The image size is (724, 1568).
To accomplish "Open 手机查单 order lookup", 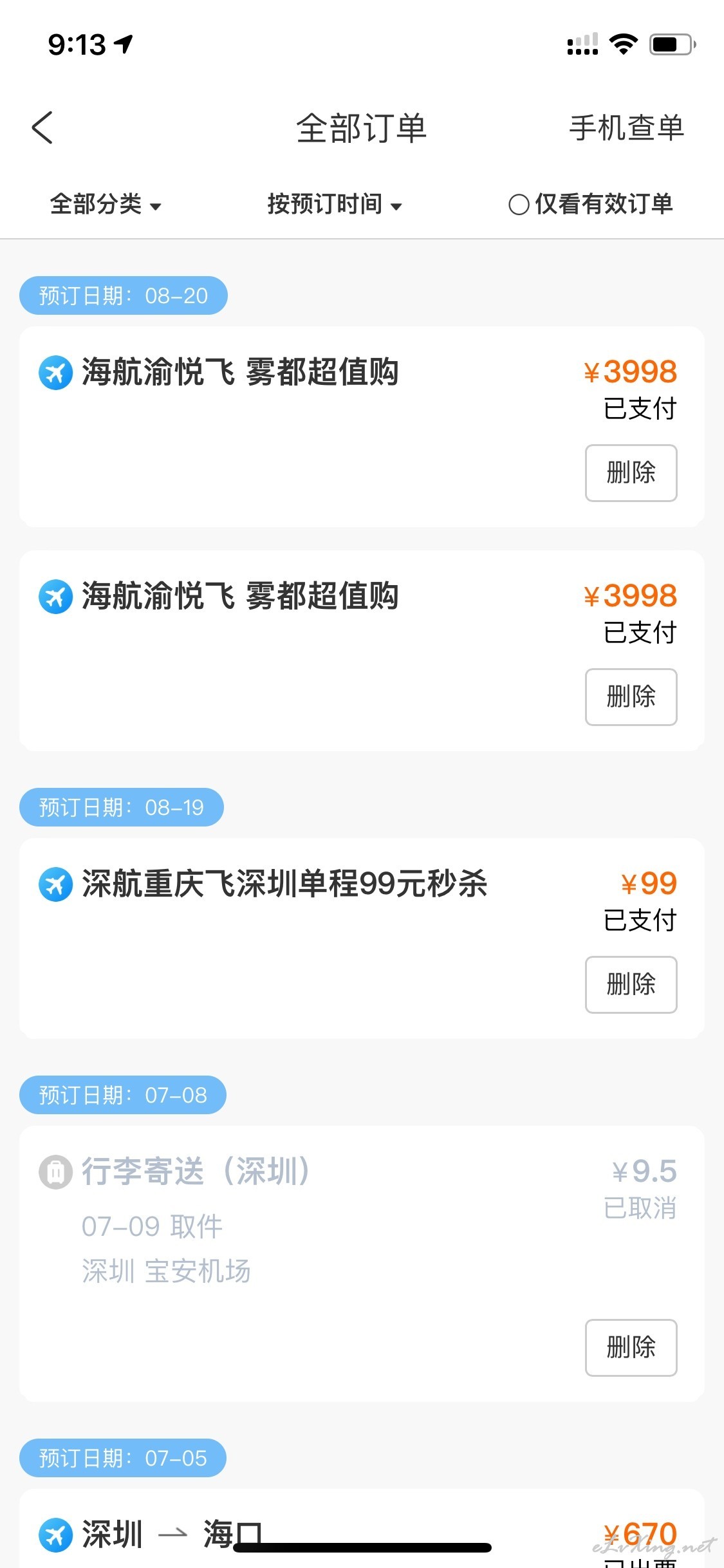I will (x=626, y=127).
